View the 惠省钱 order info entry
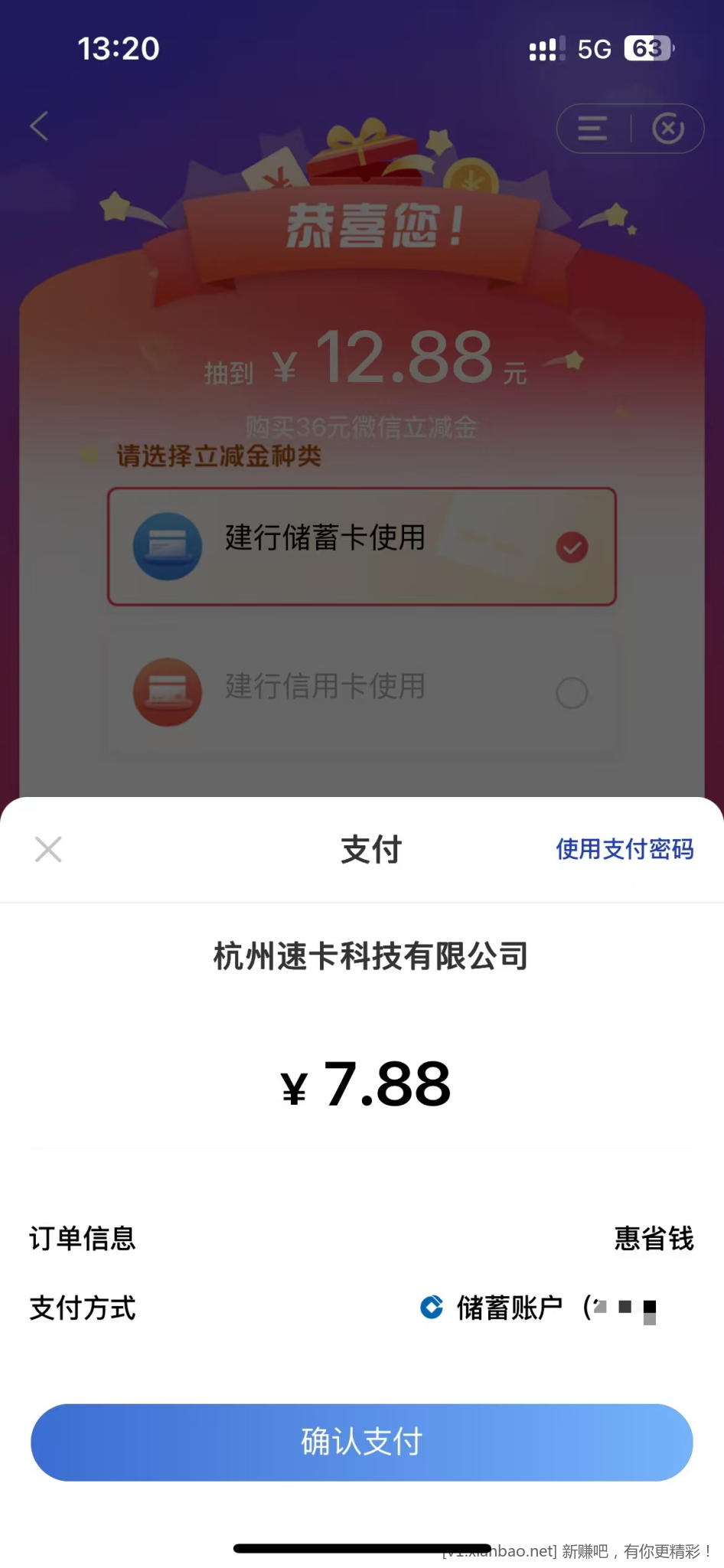Viewport: 724px width, 1568px height. pyautogui.click(x=653, y=1239)
